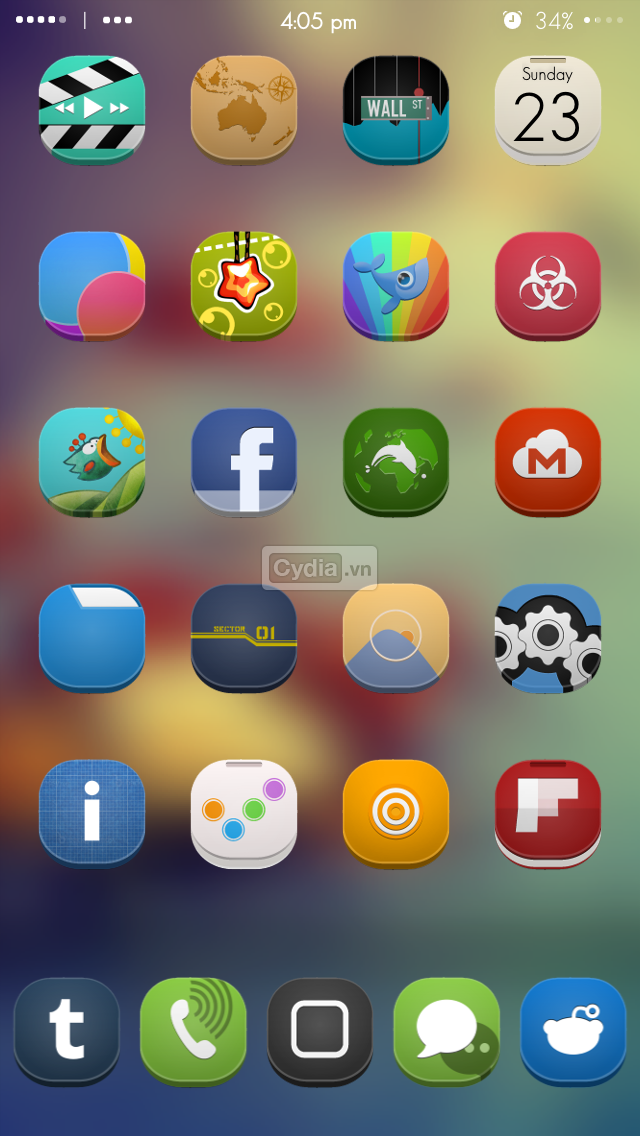Launch the Sector 01 app
The image size is (640, 1136).
click(244, 637)
